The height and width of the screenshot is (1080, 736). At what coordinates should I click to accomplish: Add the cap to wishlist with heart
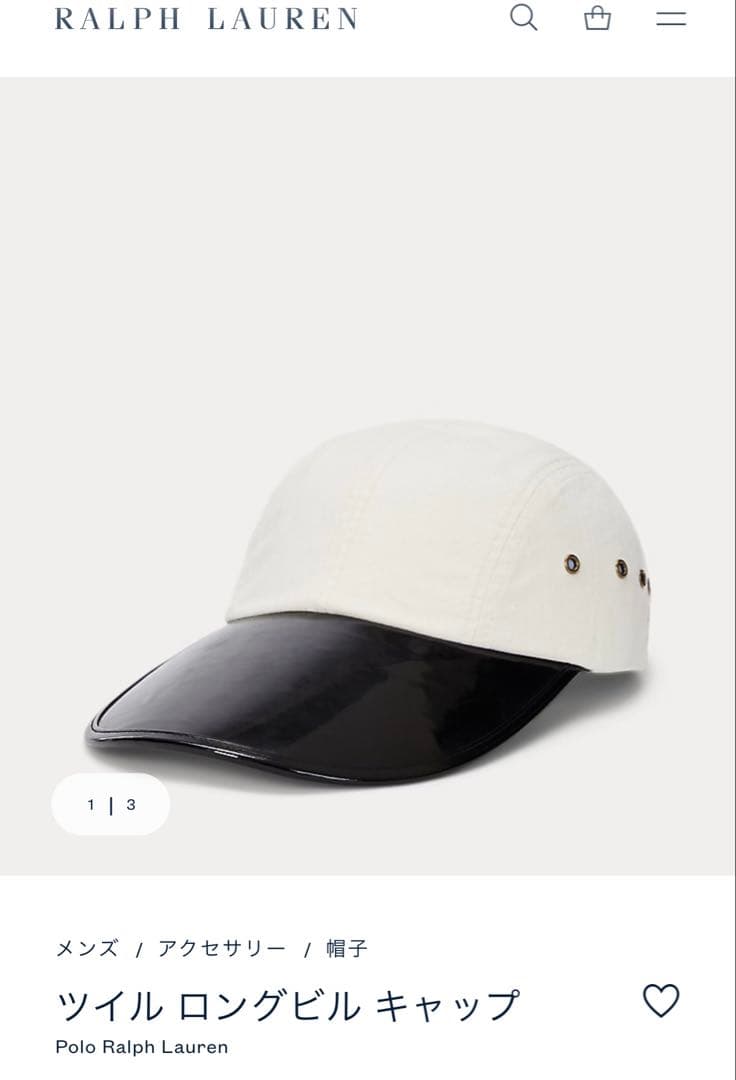click(x=660, y=1000)
